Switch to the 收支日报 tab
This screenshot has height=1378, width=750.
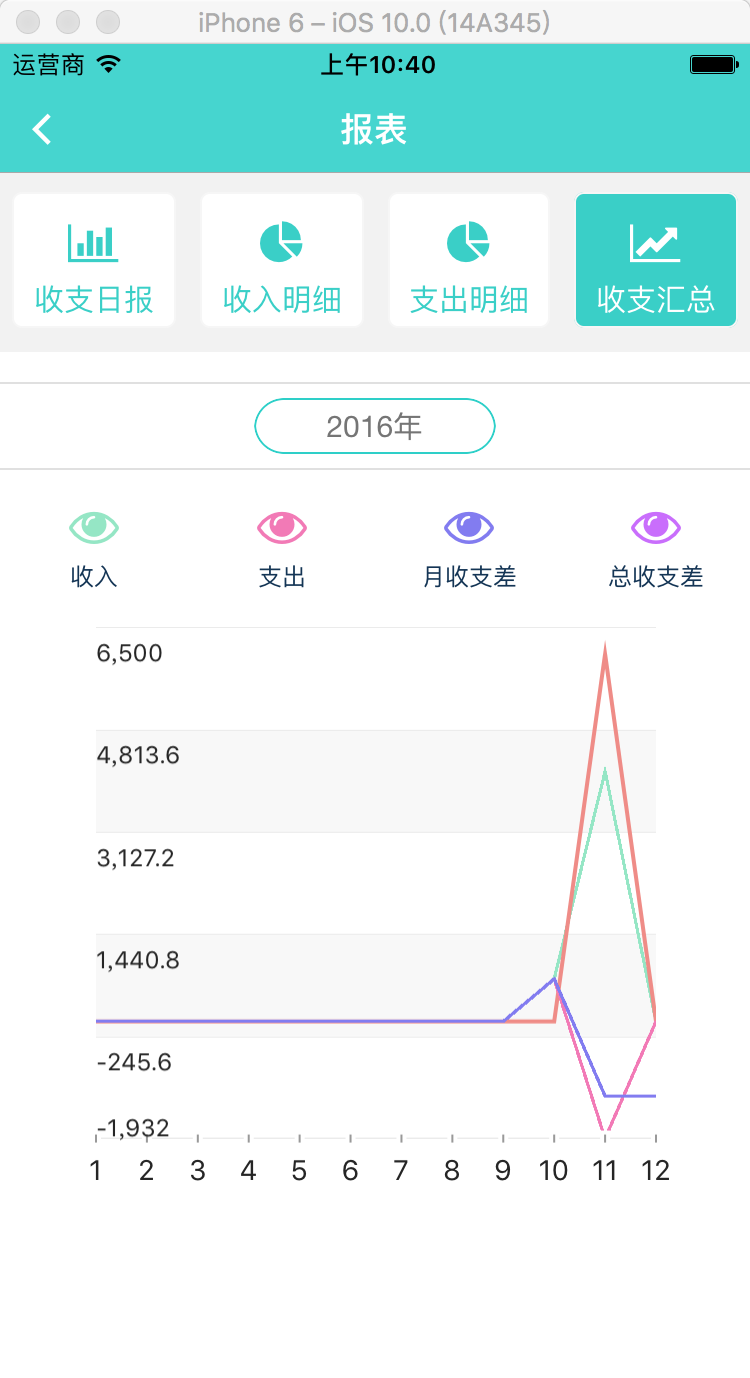94,260
